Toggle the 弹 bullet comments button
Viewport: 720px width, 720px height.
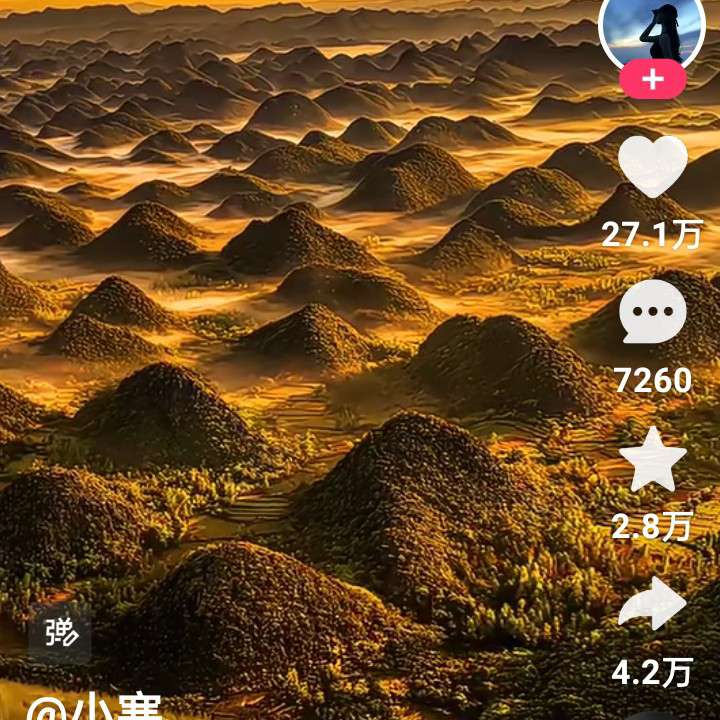[x=60, y=634]
